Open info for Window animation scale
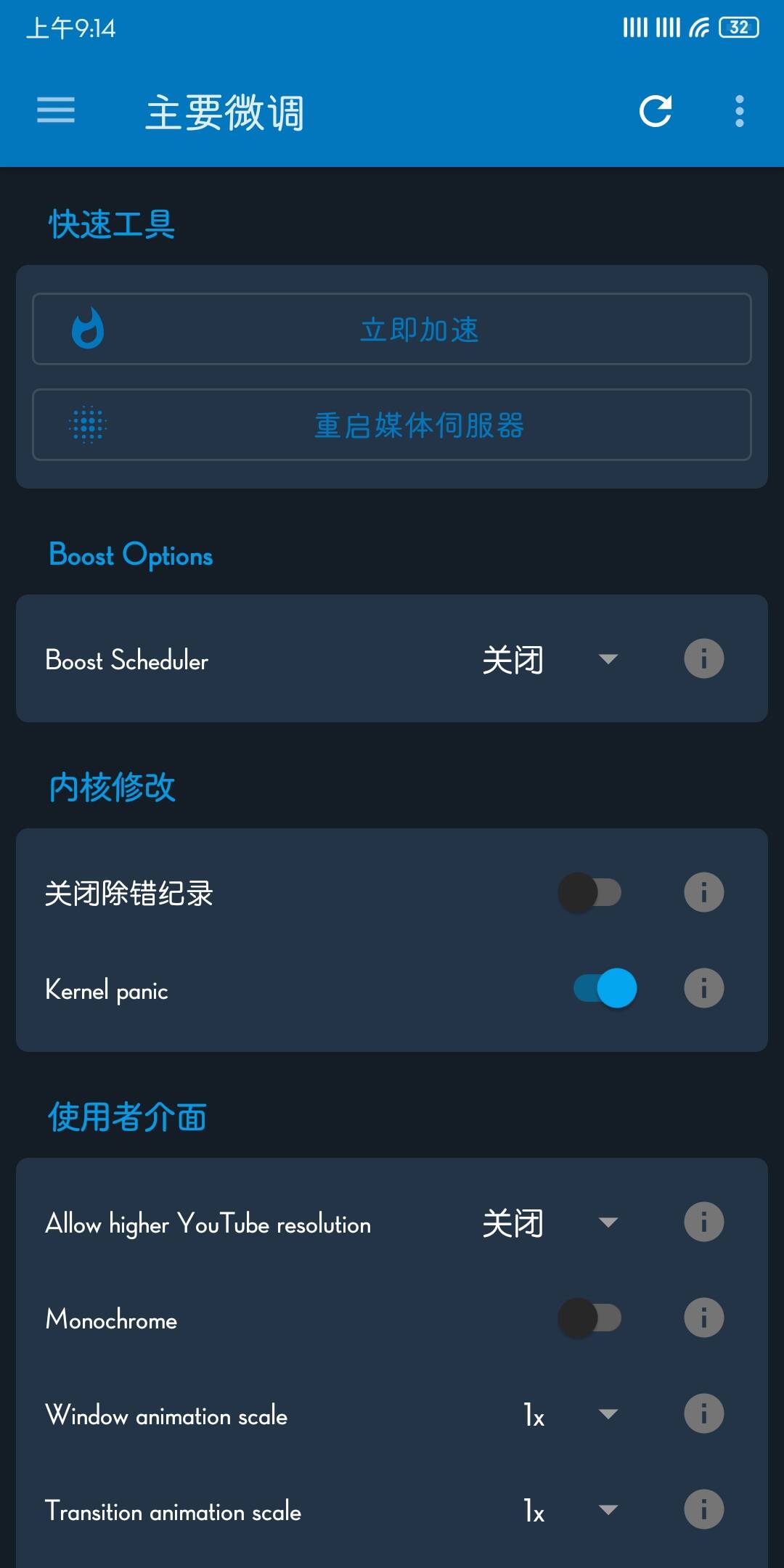Image resolution: width=784 pixels, height=1568 pixels. point(703,1413)
